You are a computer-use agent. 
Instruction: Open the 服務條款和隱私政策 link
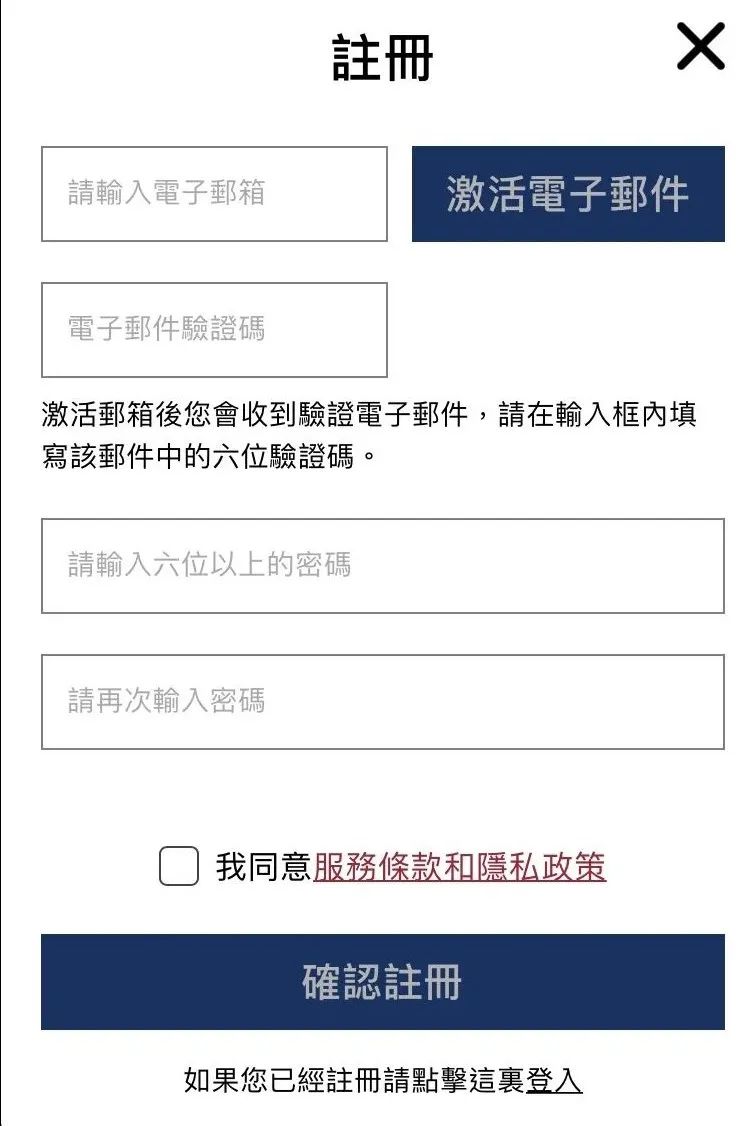click(460, 867)
